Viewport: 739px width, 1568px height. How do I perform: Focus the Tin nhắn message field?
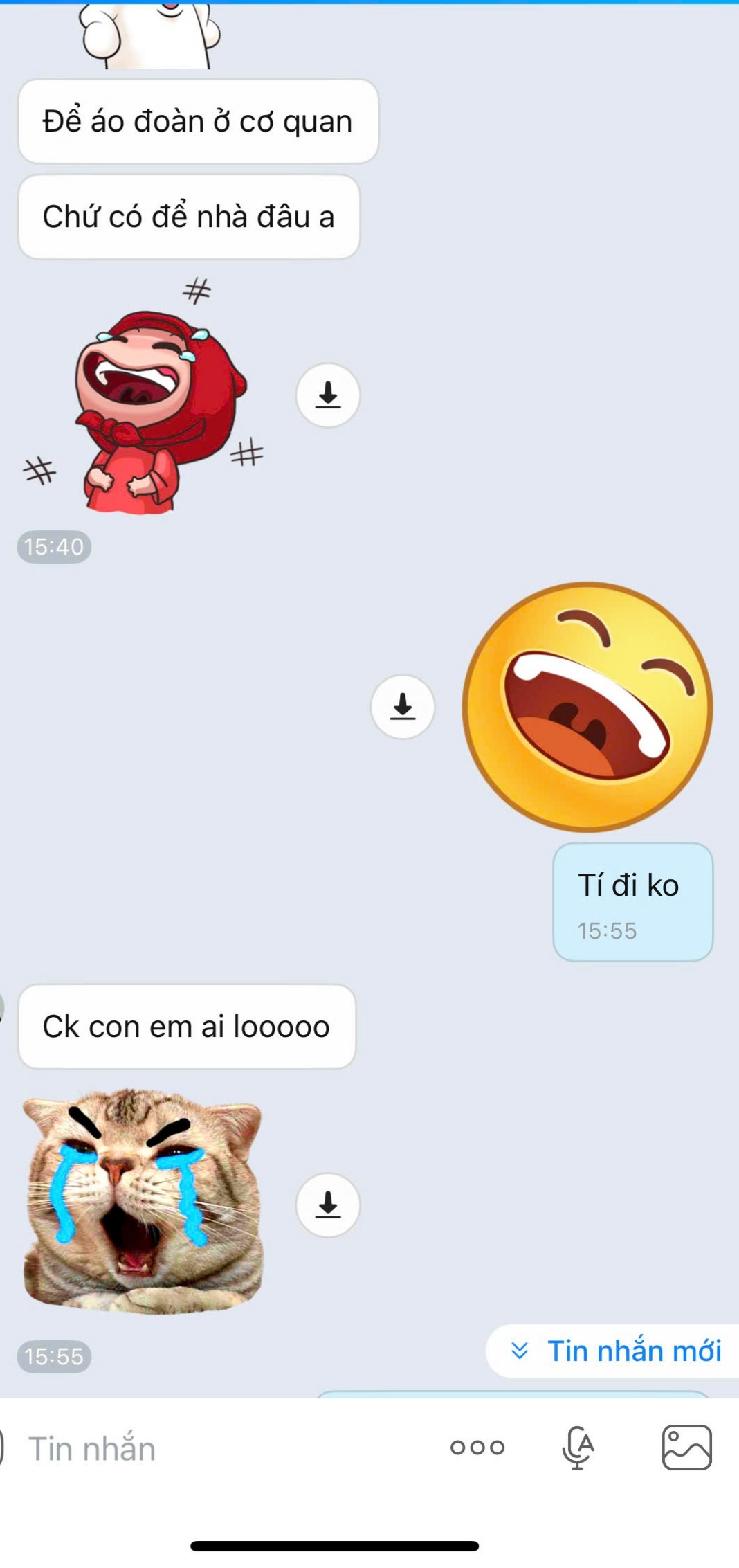point(208,1448)
